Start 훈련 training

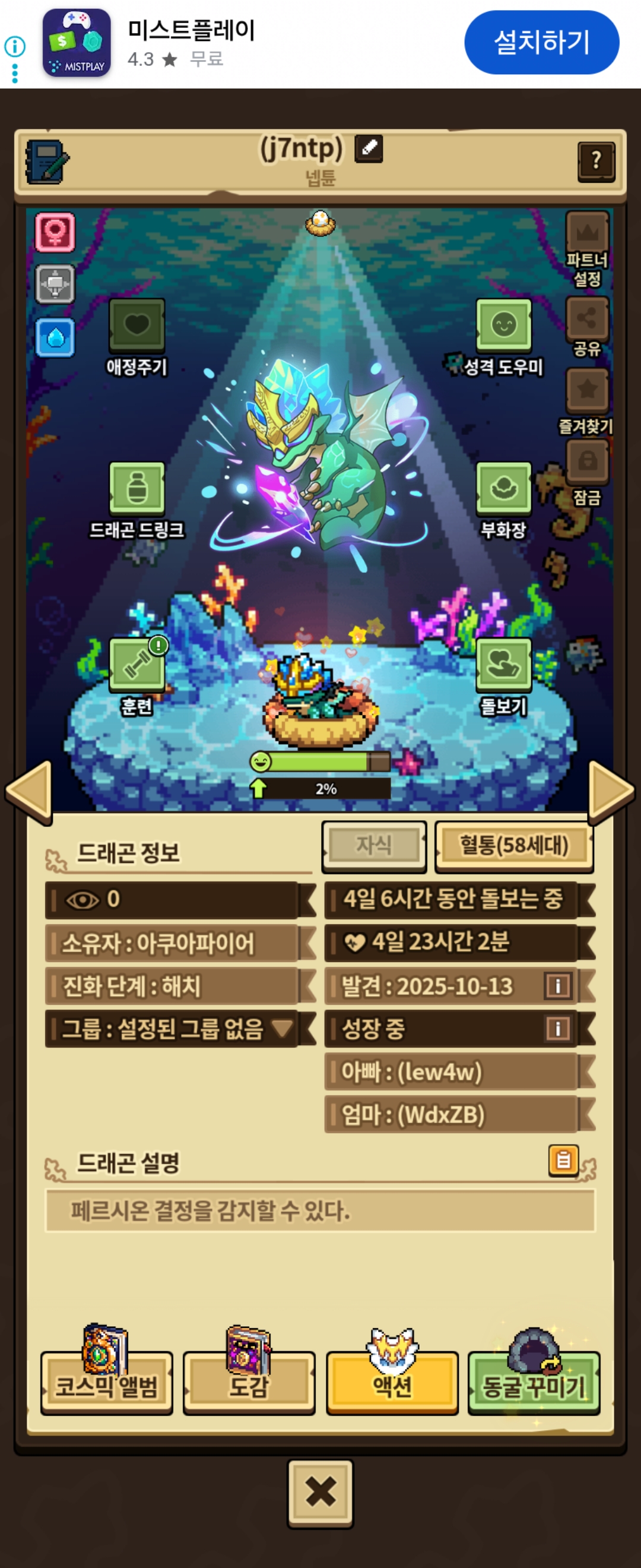[137, 665]
